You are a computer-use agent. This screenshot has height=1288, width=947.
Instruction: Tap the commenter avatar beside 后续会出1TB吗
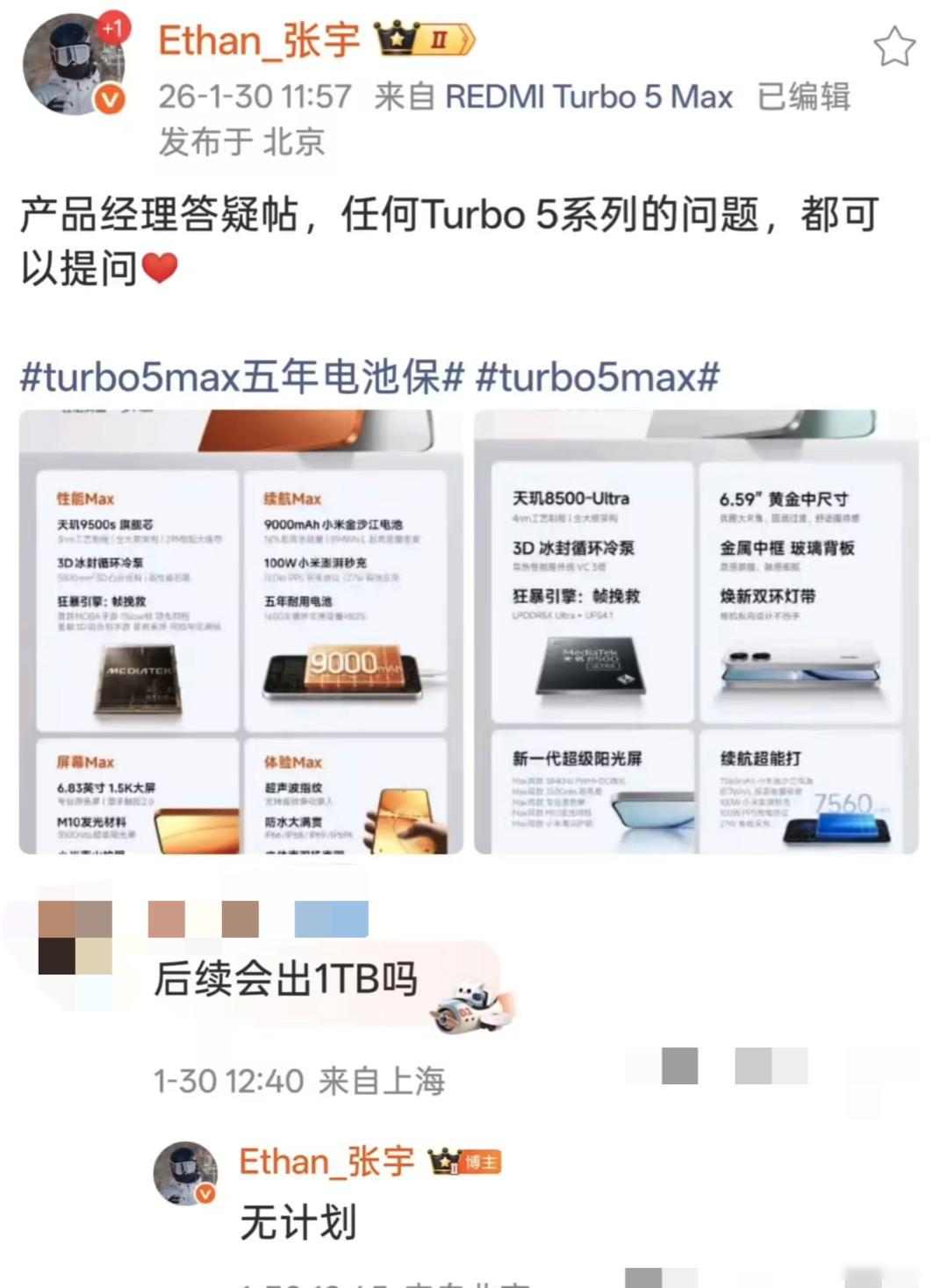[x=75, y=938]
